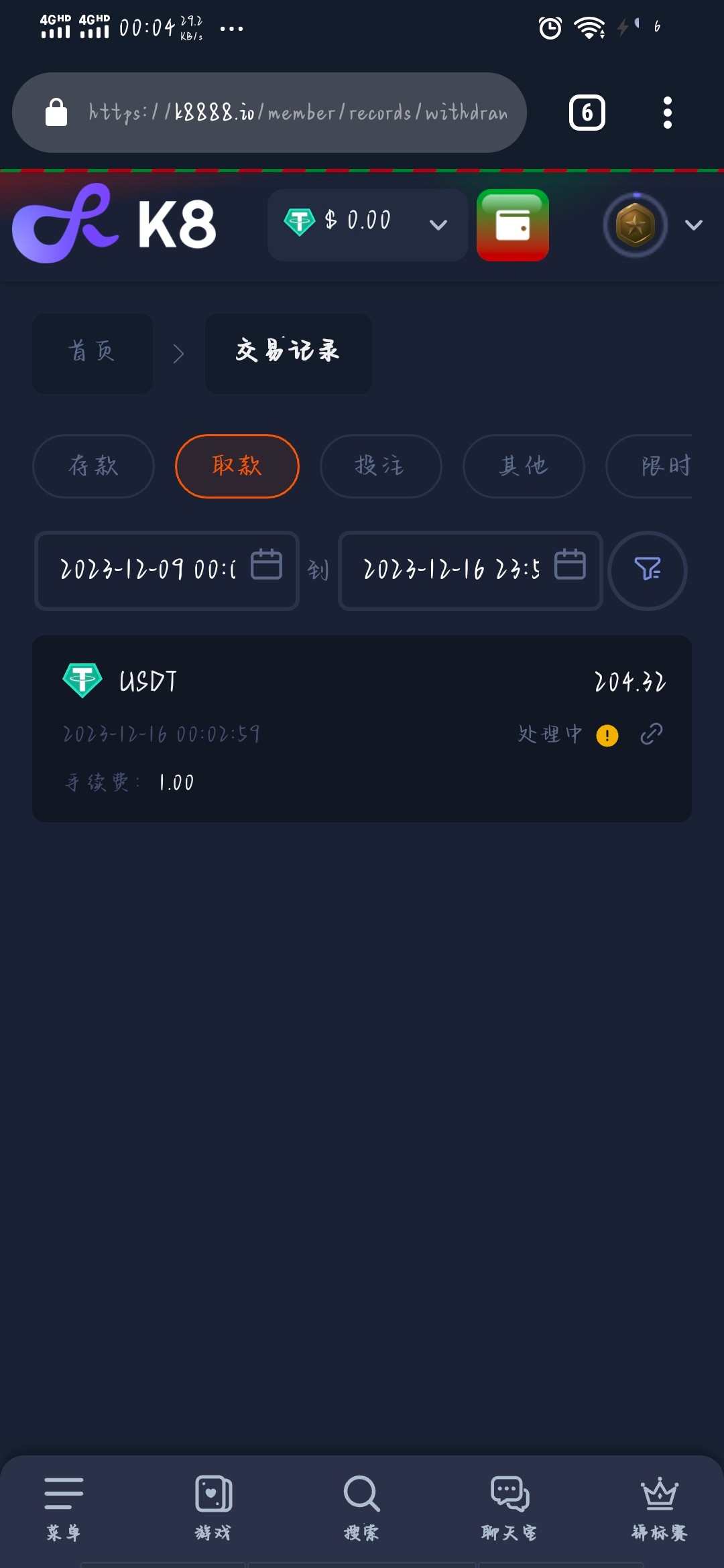Open the wallet button
The height and width of the screenshot is (1568, 724).
[x=513, y=224]
